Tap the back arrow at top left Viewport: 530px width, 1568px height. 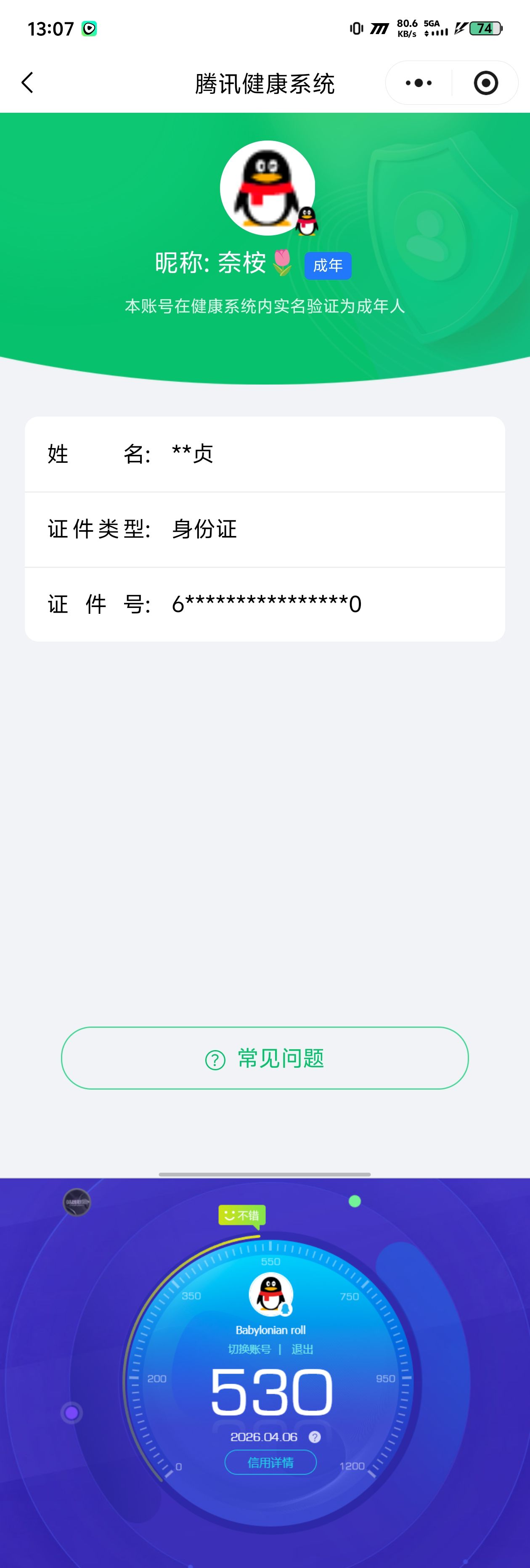27,82
